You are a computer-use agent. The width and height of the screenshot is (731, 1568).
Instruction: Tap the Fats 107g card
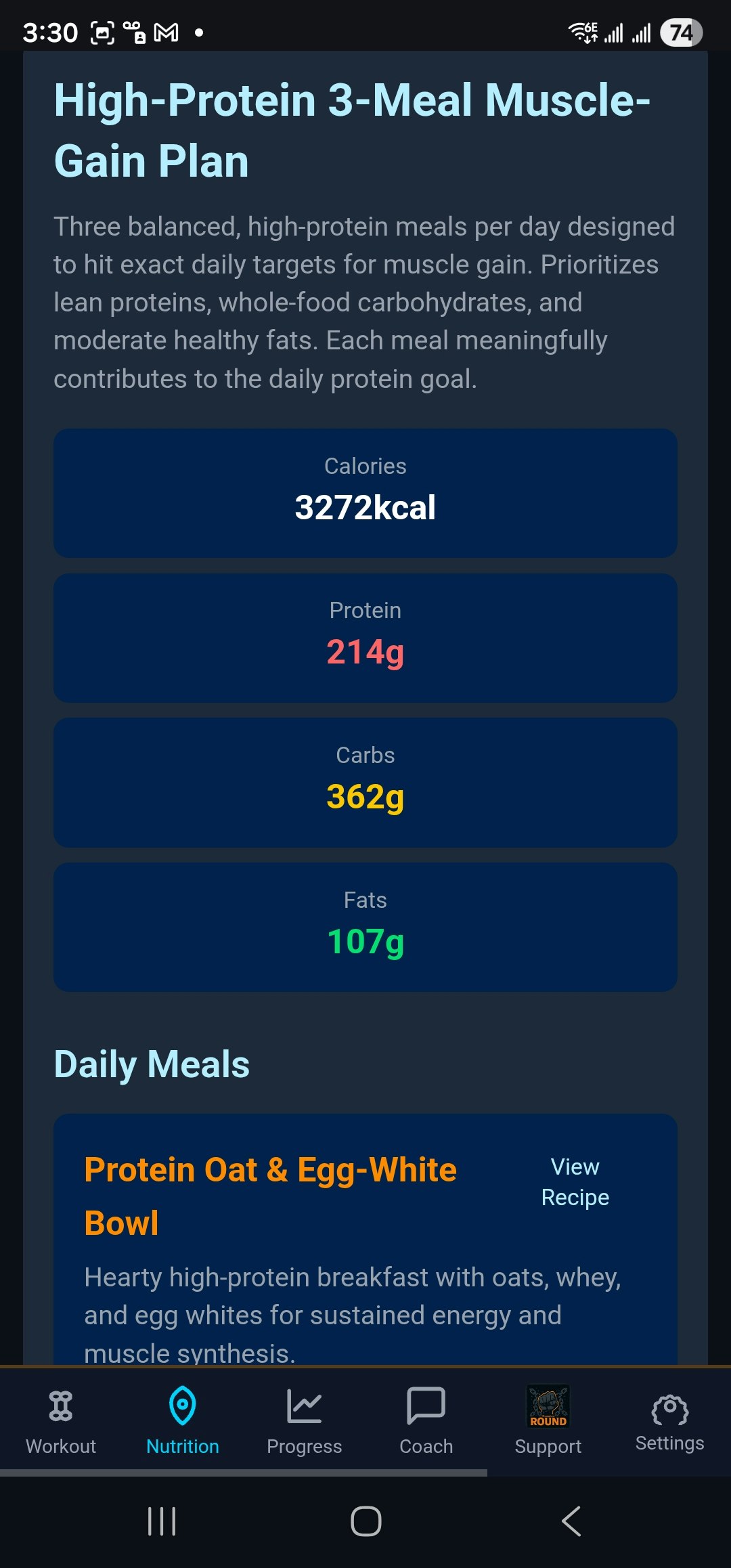pos(365,926)
